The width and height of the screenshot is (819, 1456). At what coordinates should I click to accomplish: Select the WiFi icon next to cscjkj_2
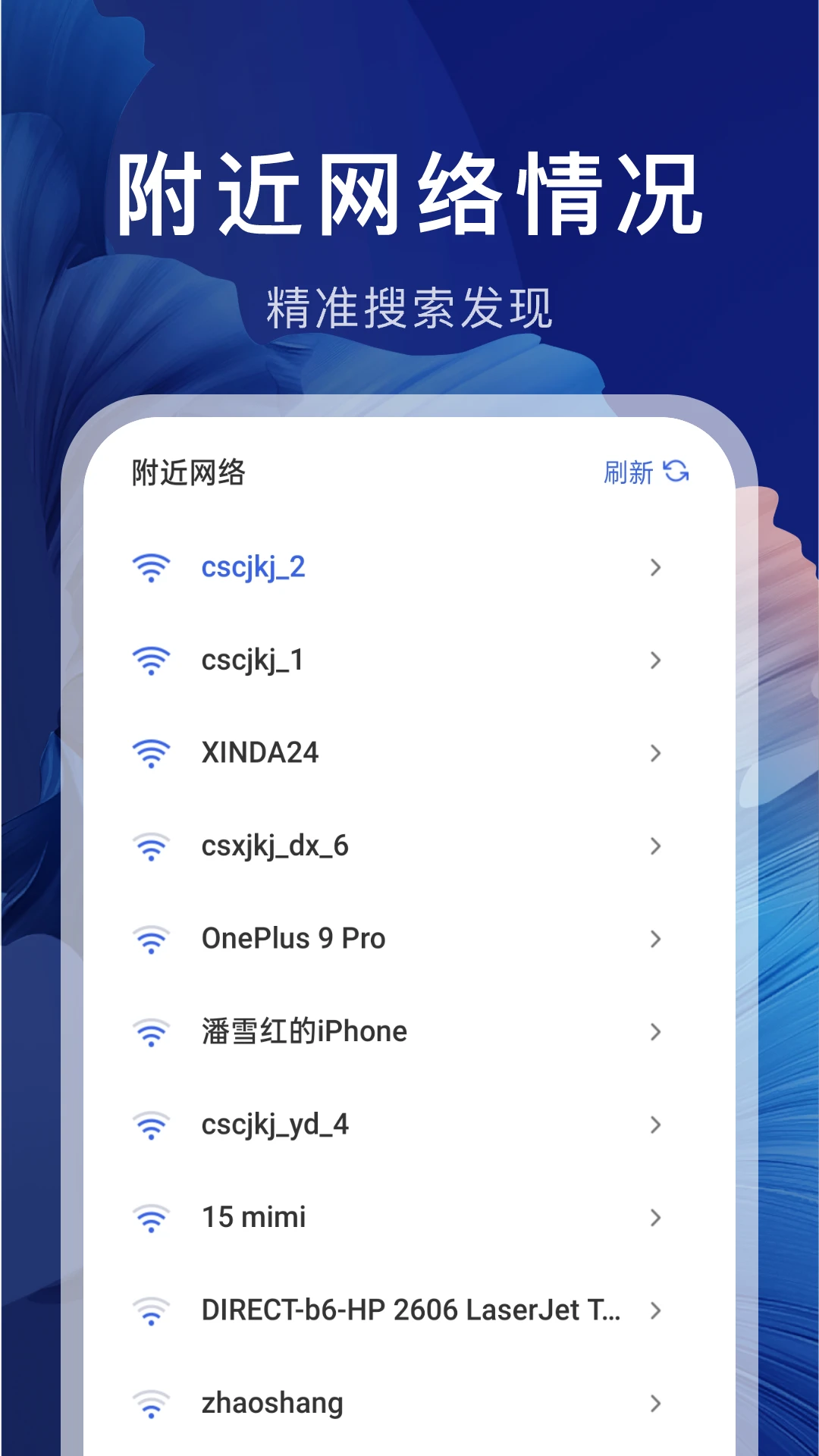(x=152, y=569)
